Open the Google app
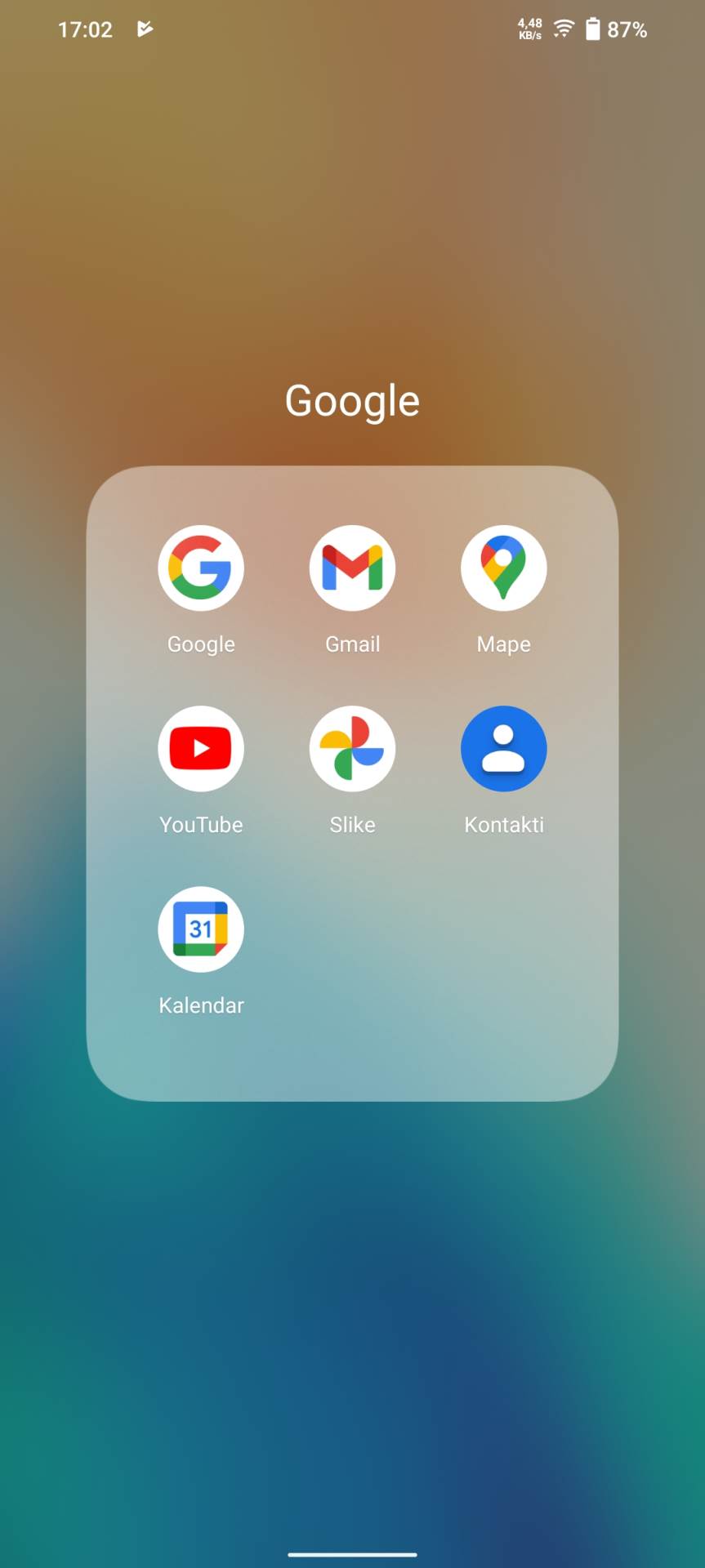This screenshot has width=705, height=1568. click(201, 568)
